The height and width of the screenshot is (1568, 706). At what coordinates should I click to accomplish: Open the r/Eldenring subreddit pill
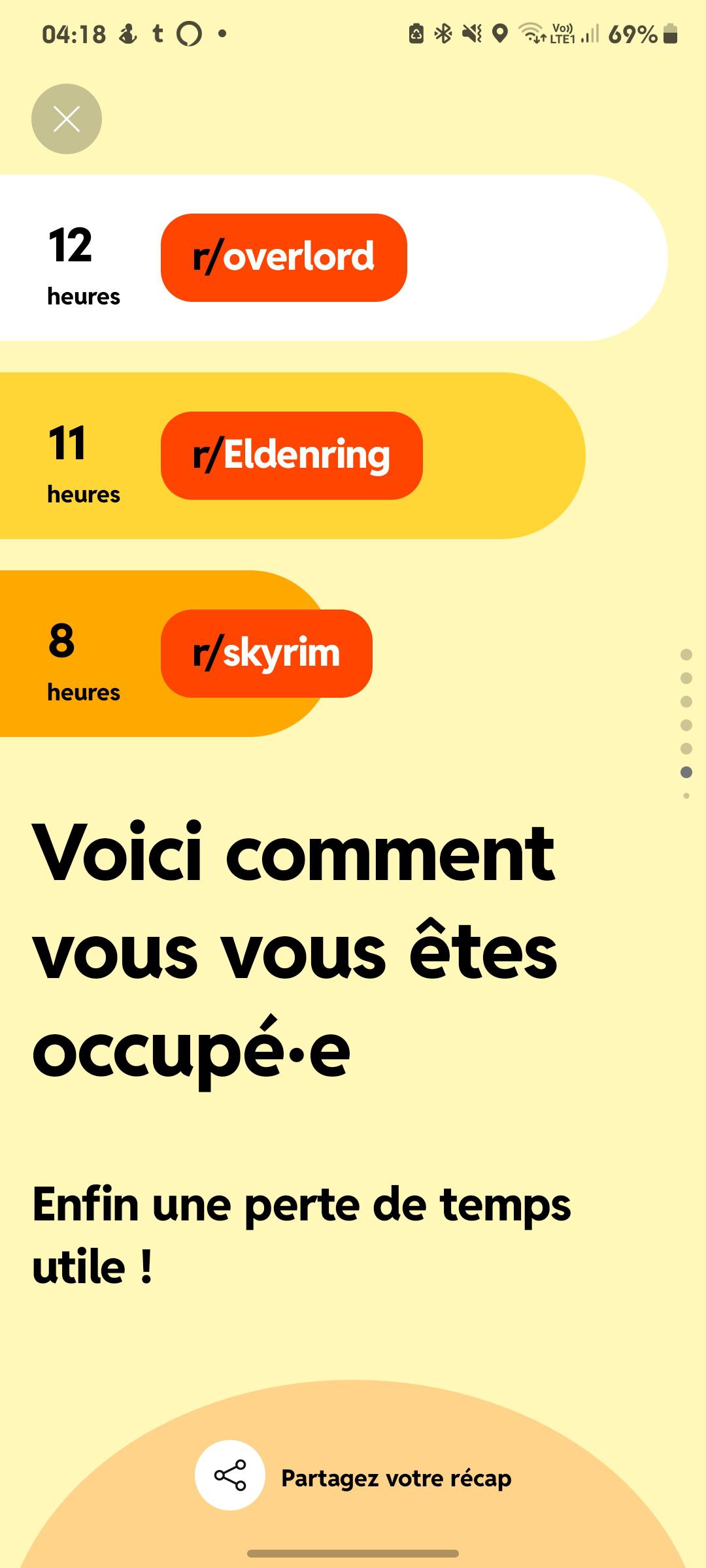pos(292,455)
